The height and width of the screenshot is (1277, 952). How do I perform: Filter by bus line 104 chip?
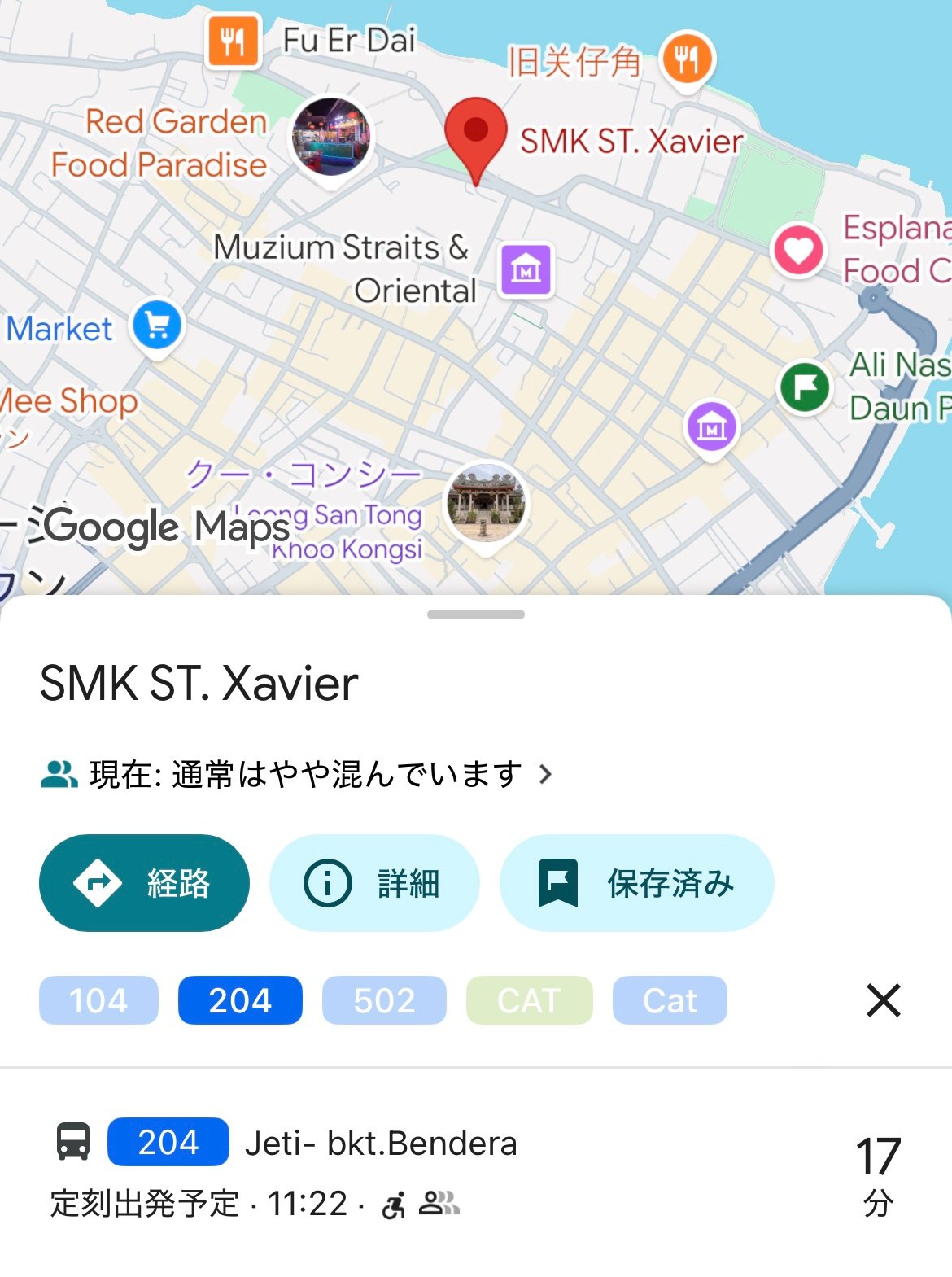click(x=98, y=1000)
